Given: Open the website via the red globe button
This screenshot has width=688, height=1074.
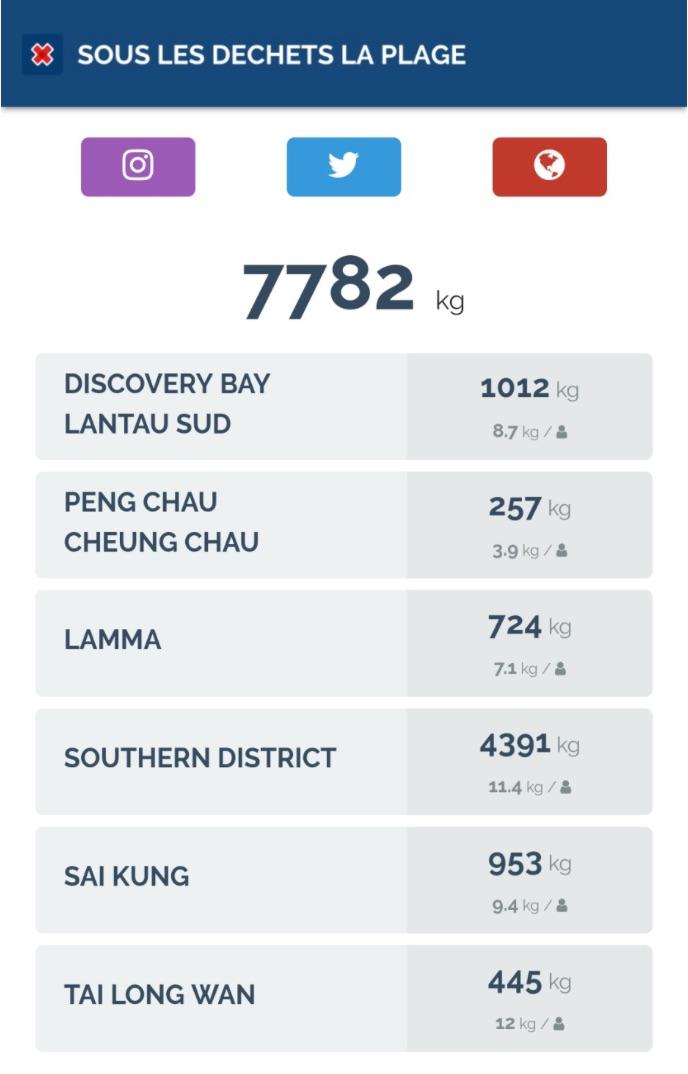Looking at the screenshot, I should tap(549, 166).
